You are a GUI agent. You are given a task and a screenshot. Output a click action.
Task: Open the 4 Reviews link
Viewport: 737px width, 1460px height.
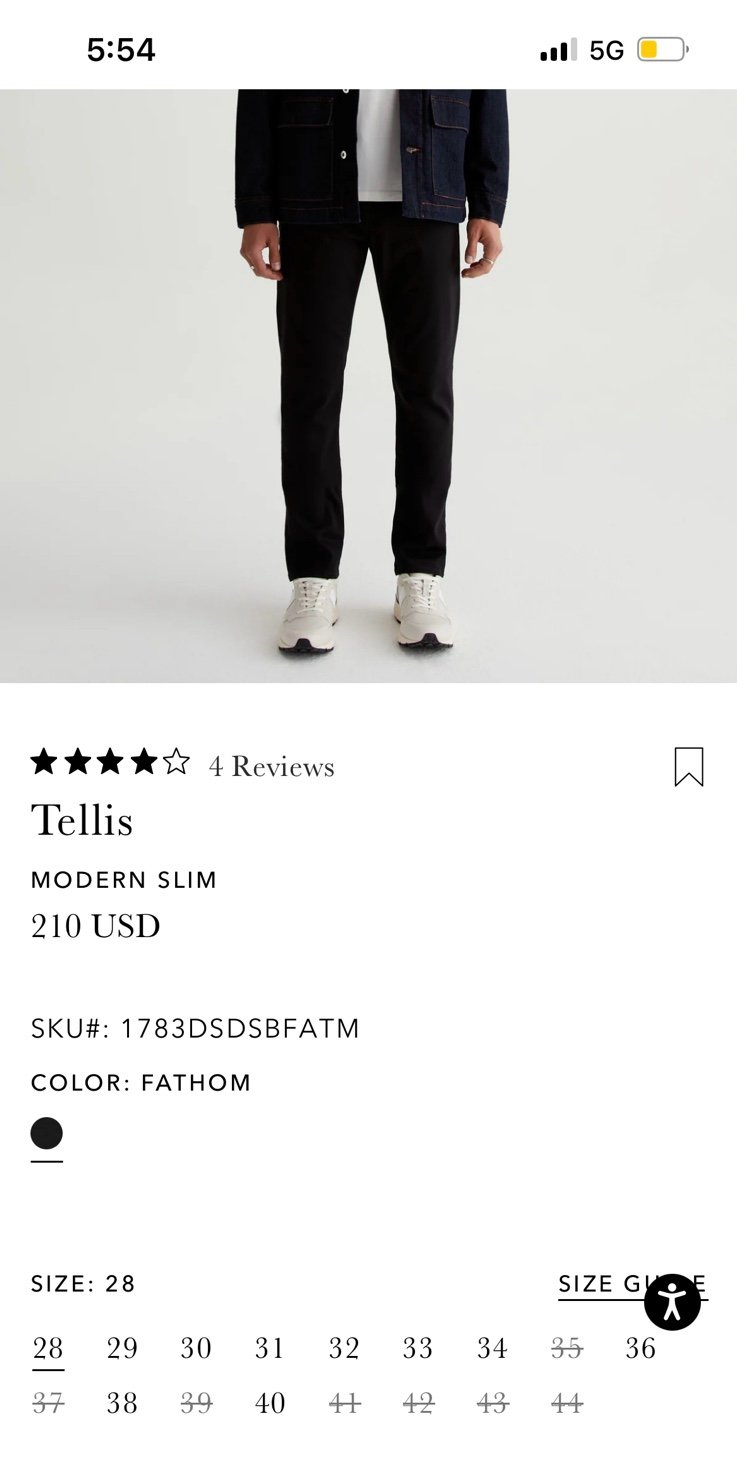(x=271, y=767)
